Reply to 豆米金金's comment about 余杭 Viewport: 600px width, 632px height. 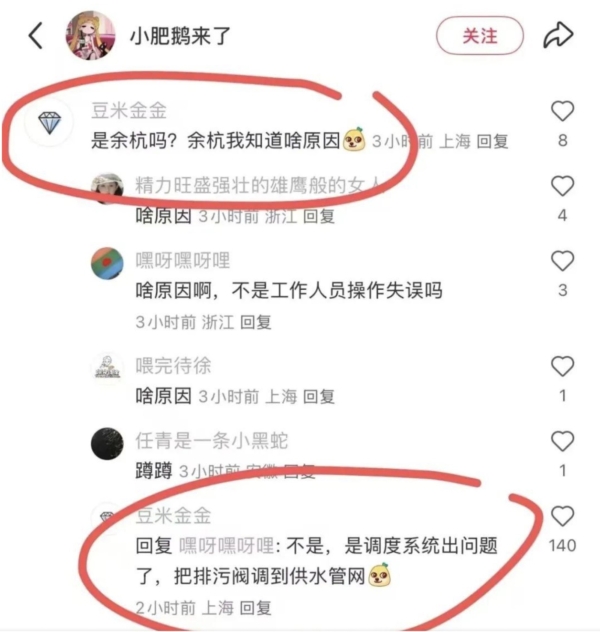pyautogui.click(x=492, y=142)
